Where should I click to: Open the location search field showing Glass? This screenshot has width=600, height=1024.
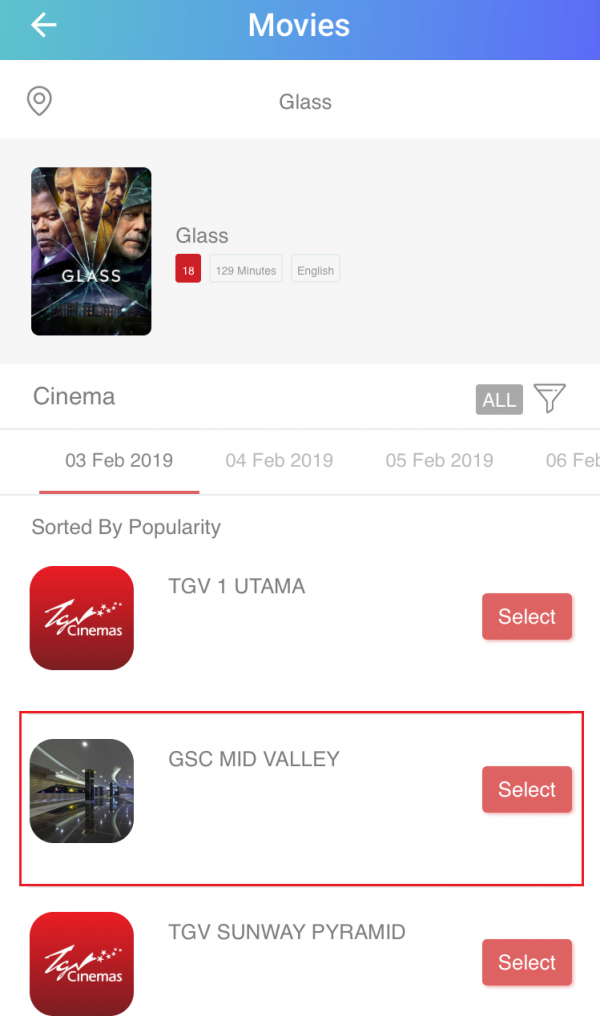(305, 102)
